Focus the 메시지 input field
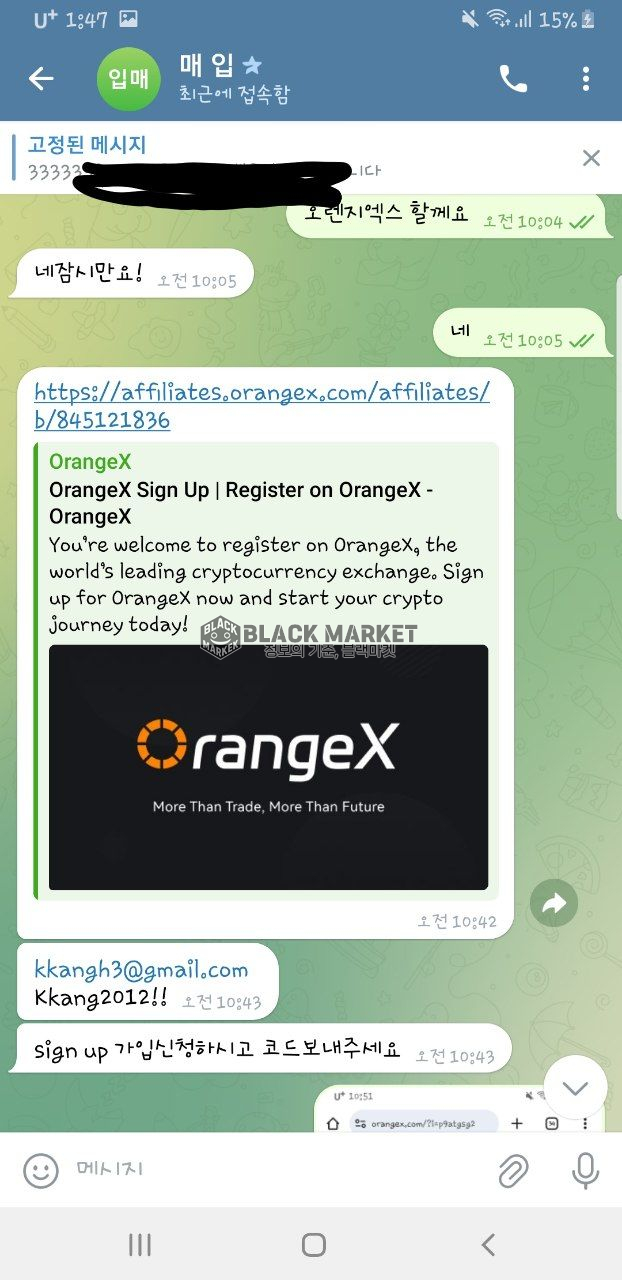 point(270,1170)
